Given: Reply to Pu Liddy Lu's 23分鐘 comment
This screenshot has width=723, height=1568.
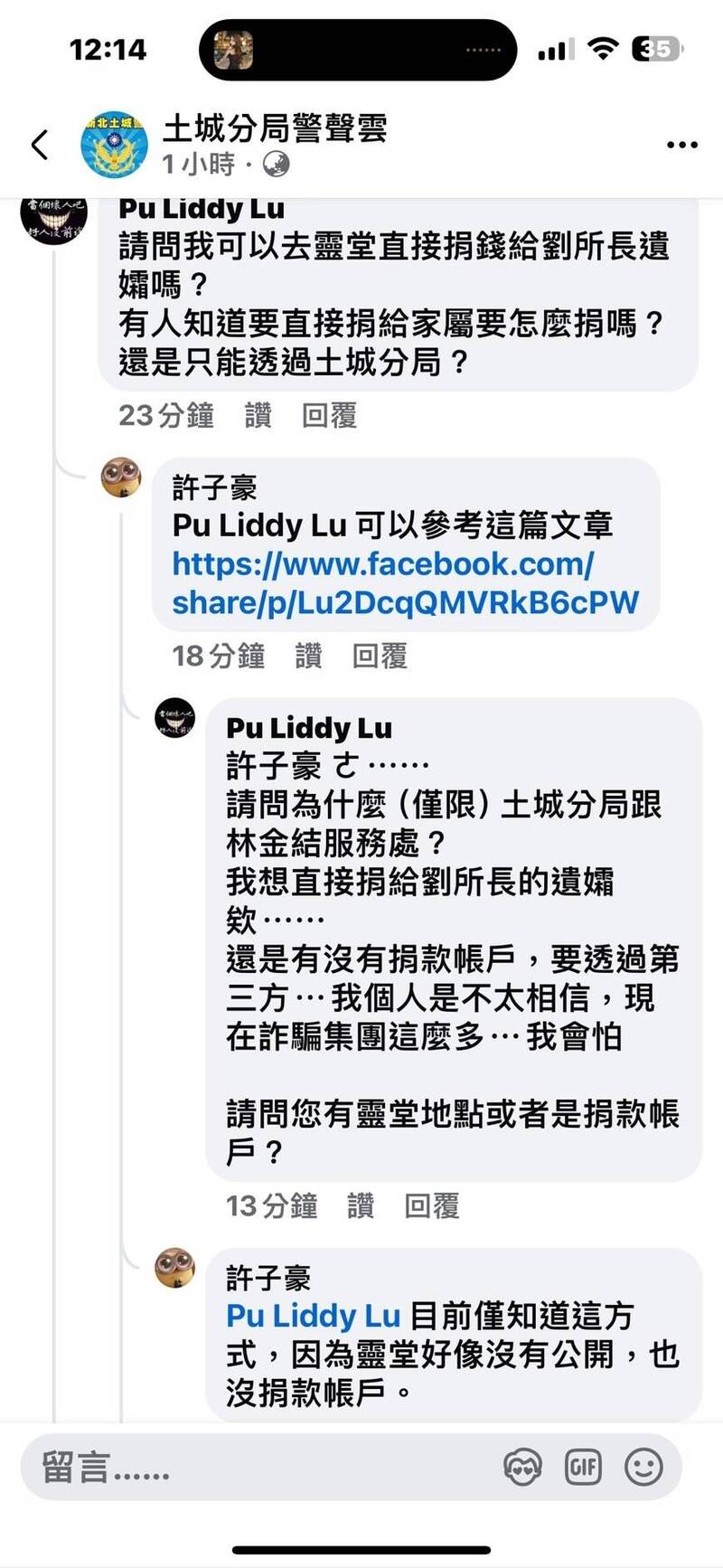Looking at the screenshot, I should point(329,415).
